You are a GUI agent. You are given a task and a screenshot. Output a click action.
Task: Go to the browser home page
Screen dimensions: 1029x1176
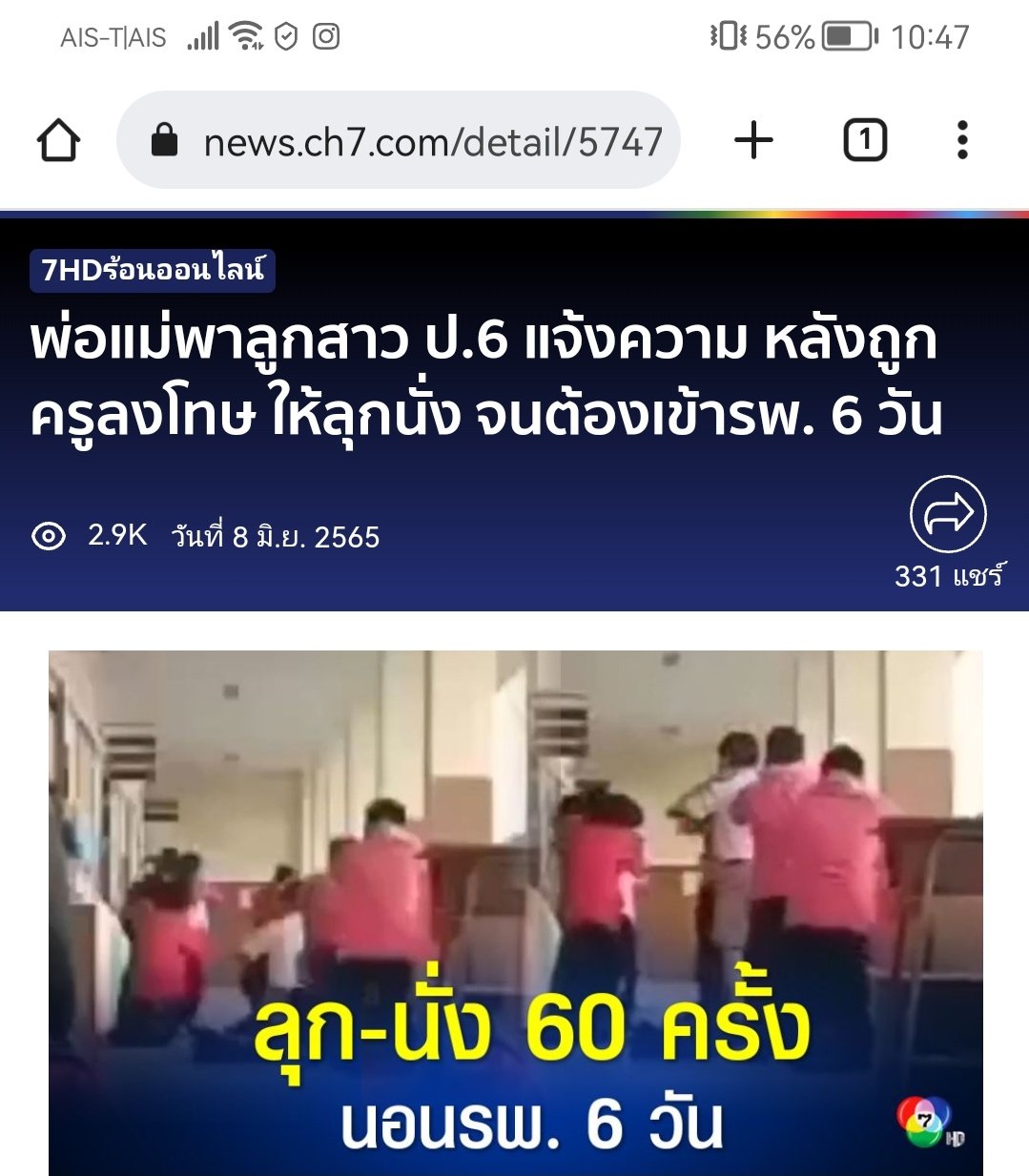pos(58,141)
